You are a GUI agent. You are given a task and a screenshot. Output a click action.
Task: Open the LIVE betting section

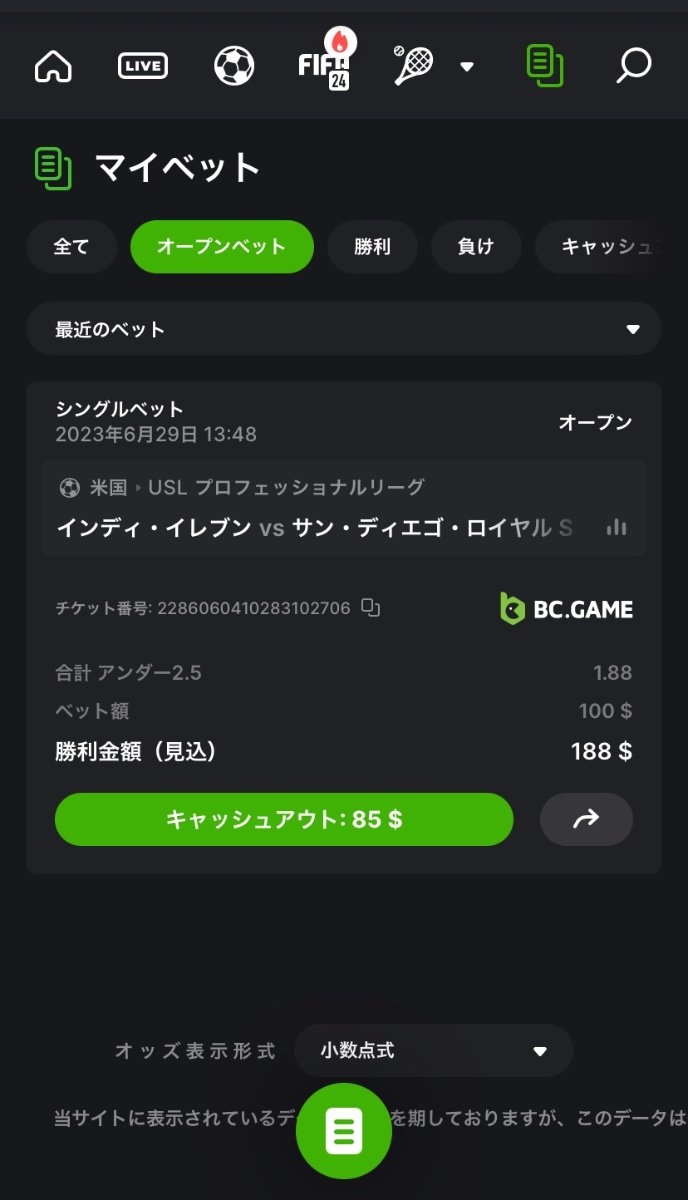[x=143, y=66]
